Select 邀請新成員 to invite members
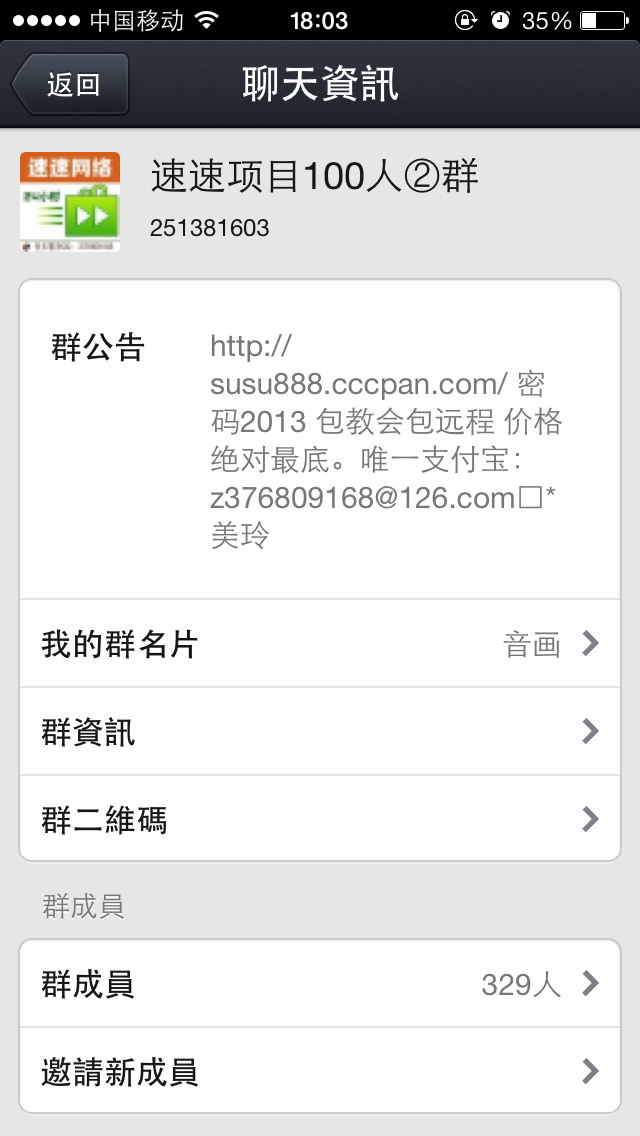This screenshot has height=1136, width=640. click(320, 1071)
